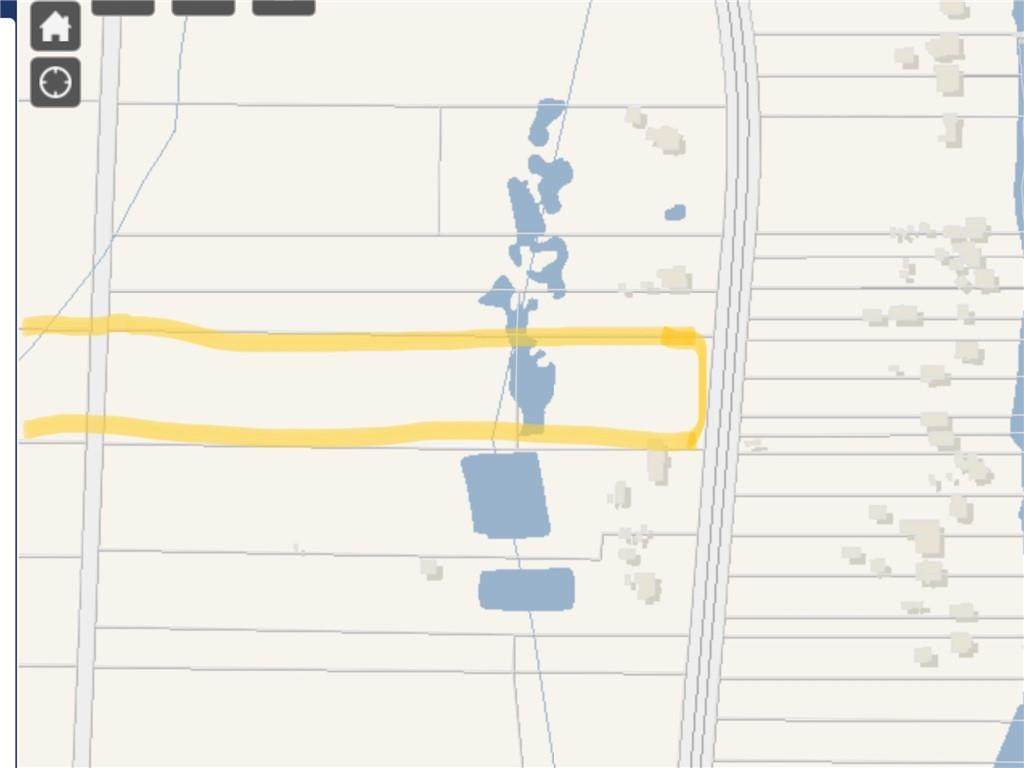Center map on my current location
The width and height of the screenshot is (1024, 768).
(55, 82)
